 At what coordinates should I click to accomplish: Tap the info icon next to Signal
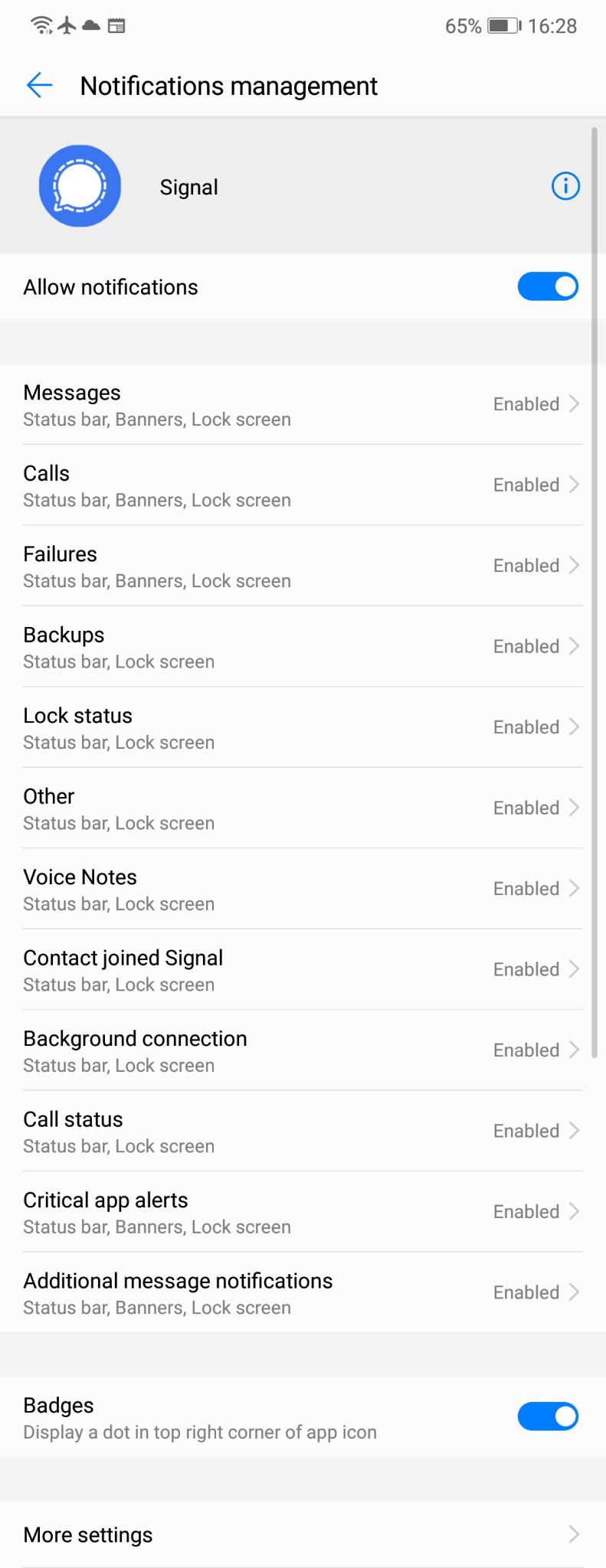point(565,186)
